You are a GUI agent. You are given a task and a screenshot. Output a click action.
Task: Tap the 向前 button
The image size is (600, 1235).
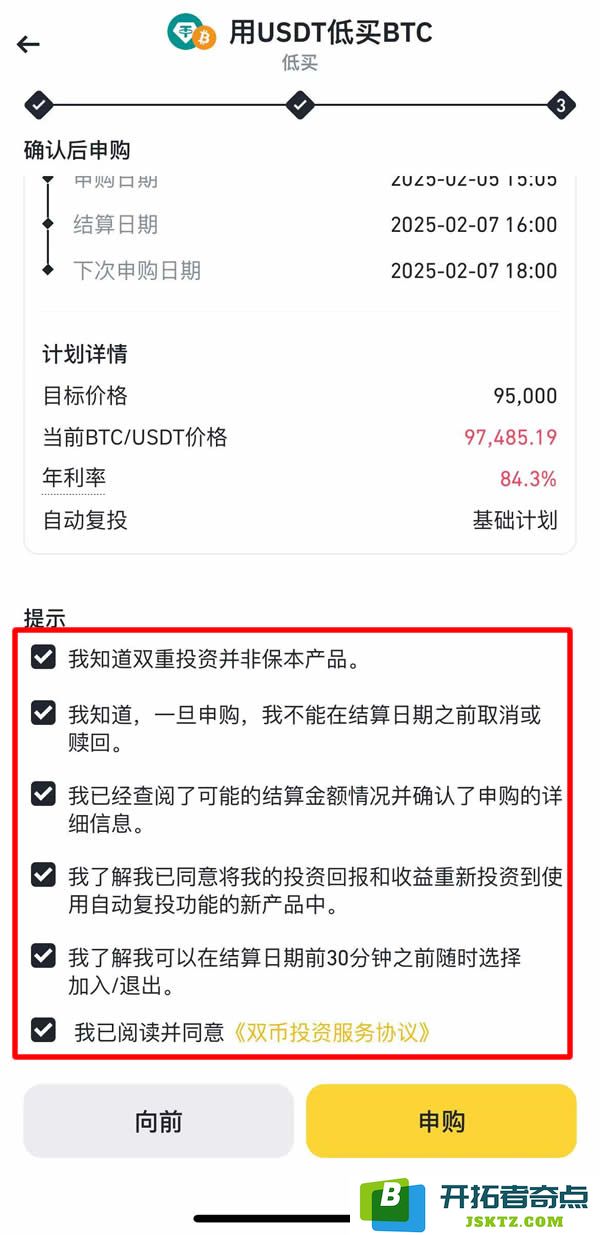158,1121
